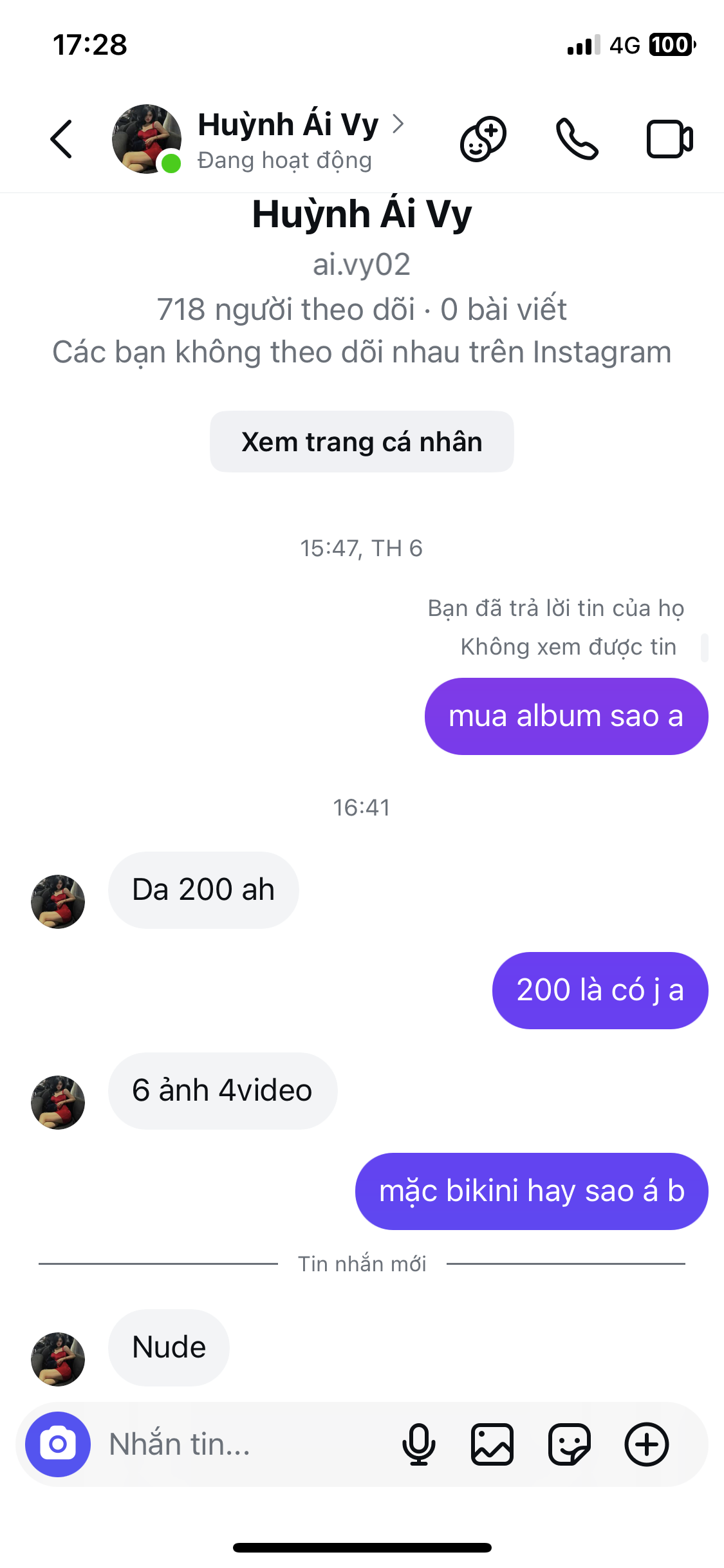The width and height of the screenshot is (724, 1568).
Task: Start a video call
Action: (x=669, y=139)
